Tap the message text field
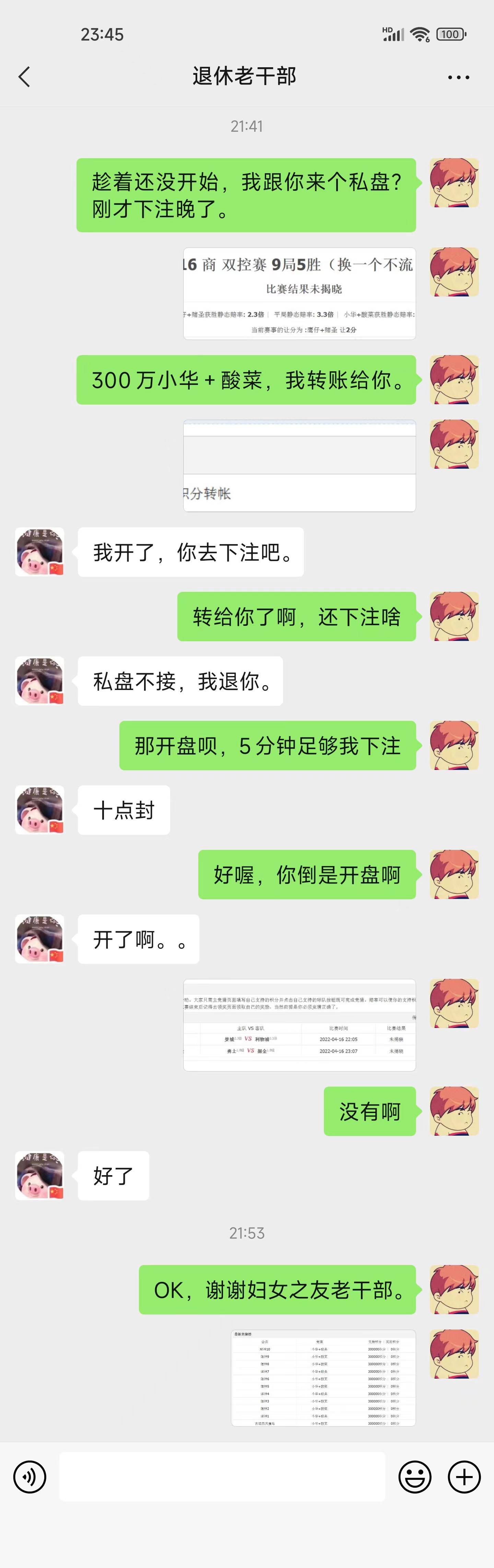The width and height of the screenshot is (494, 1568). tap(222, 1477)
